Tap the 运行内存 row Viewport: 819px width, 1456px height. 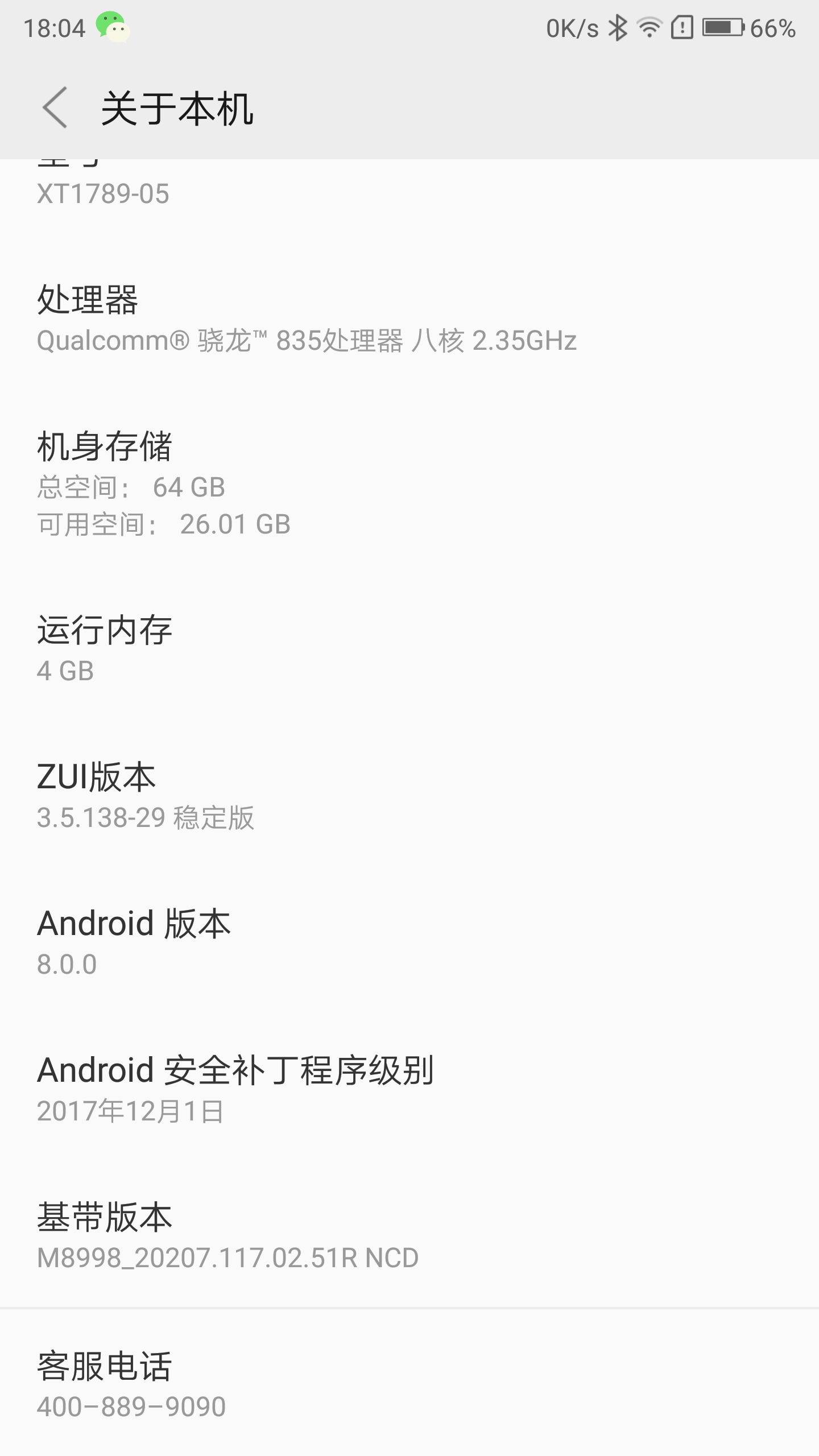point(409,649)
